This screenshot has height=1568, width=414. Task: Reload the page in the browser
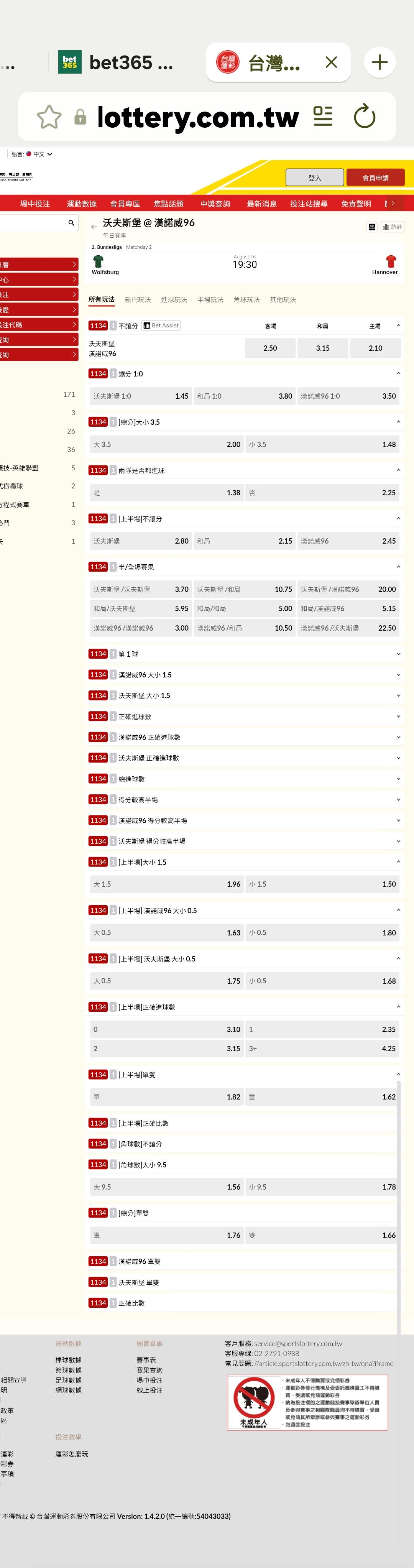tap(364, 116)
